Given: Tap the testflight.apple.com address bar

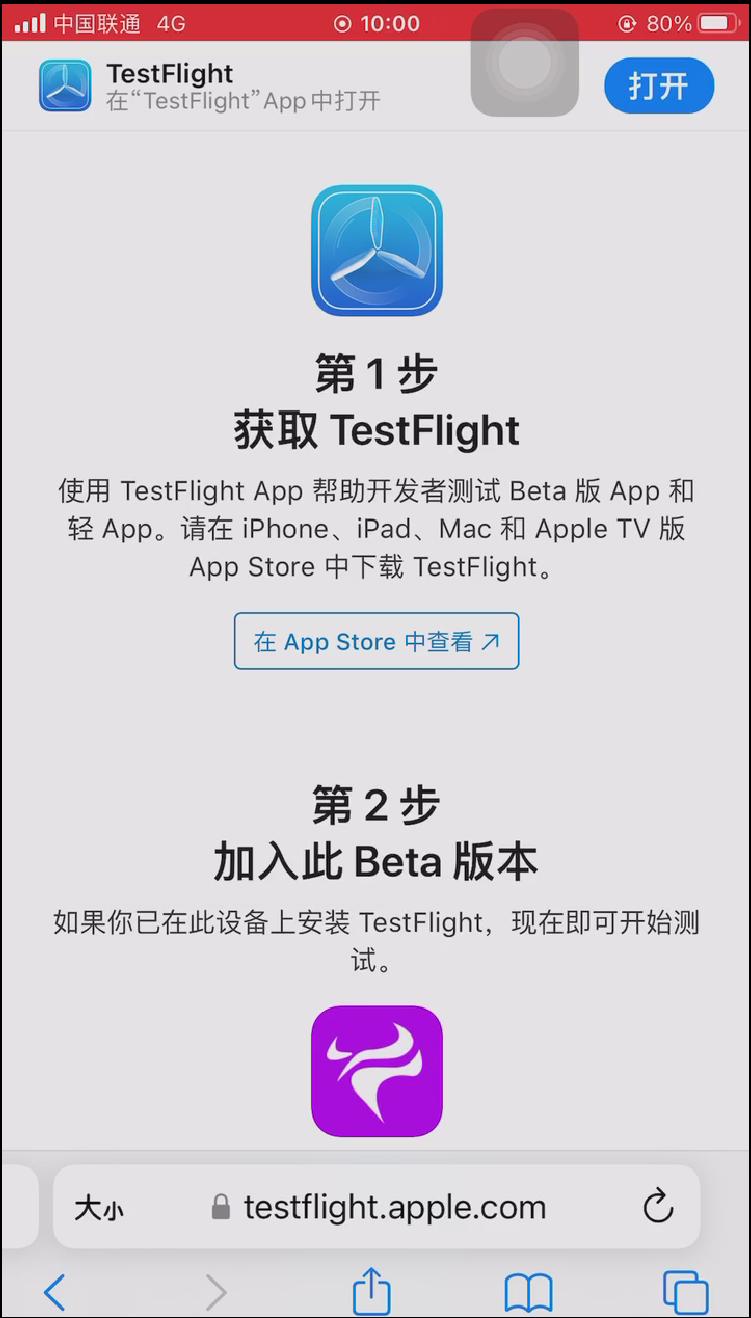Looking at the screenshot, I should point(395,1207).
